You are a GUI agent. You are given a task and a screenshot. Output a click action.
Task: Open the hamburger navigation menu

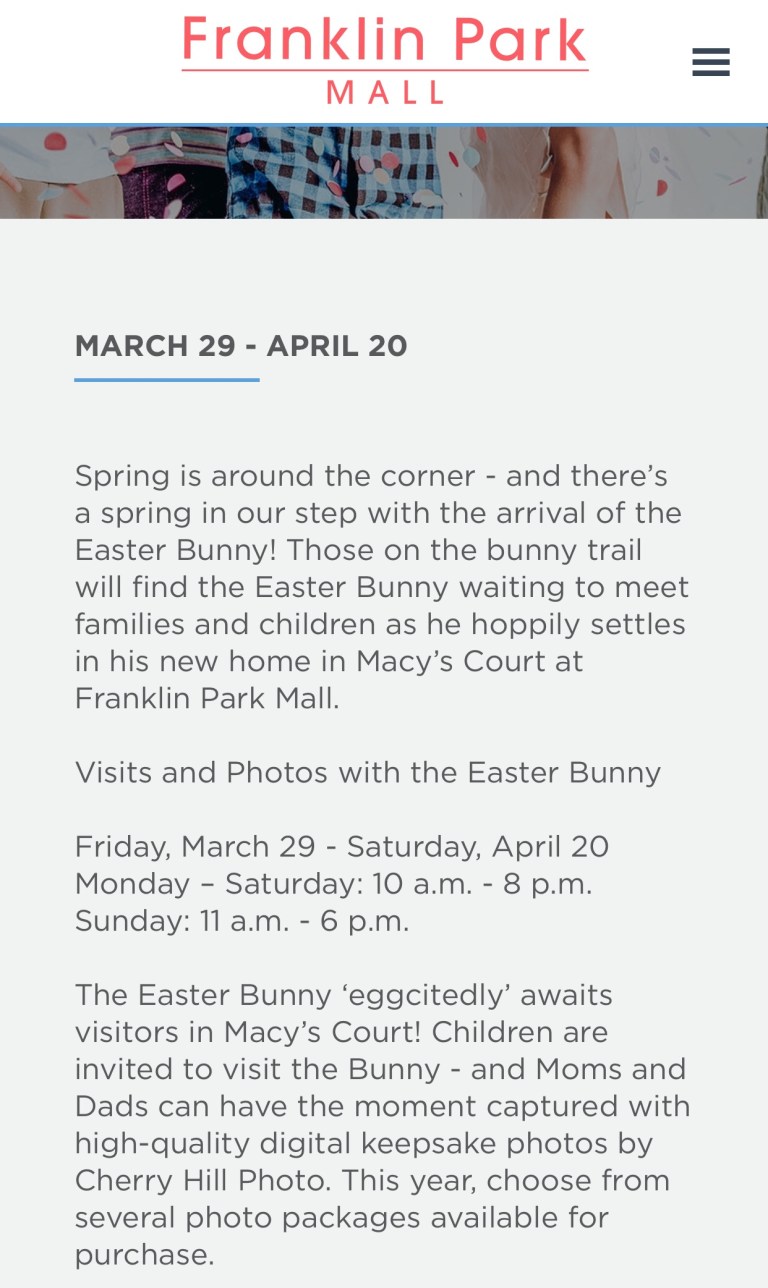coord(710,62)
